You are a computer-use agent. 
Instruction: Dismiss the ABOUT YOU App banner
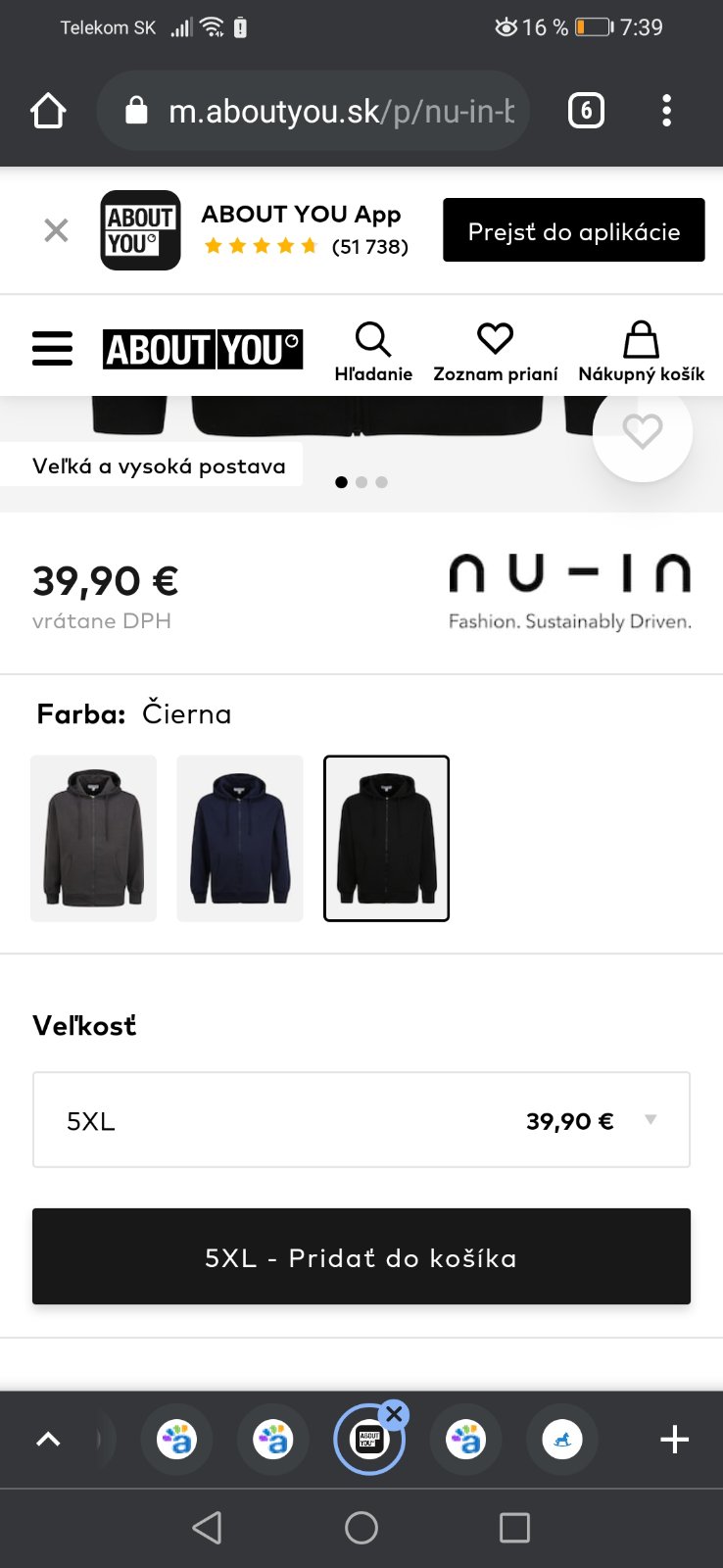tap(56, 230)
